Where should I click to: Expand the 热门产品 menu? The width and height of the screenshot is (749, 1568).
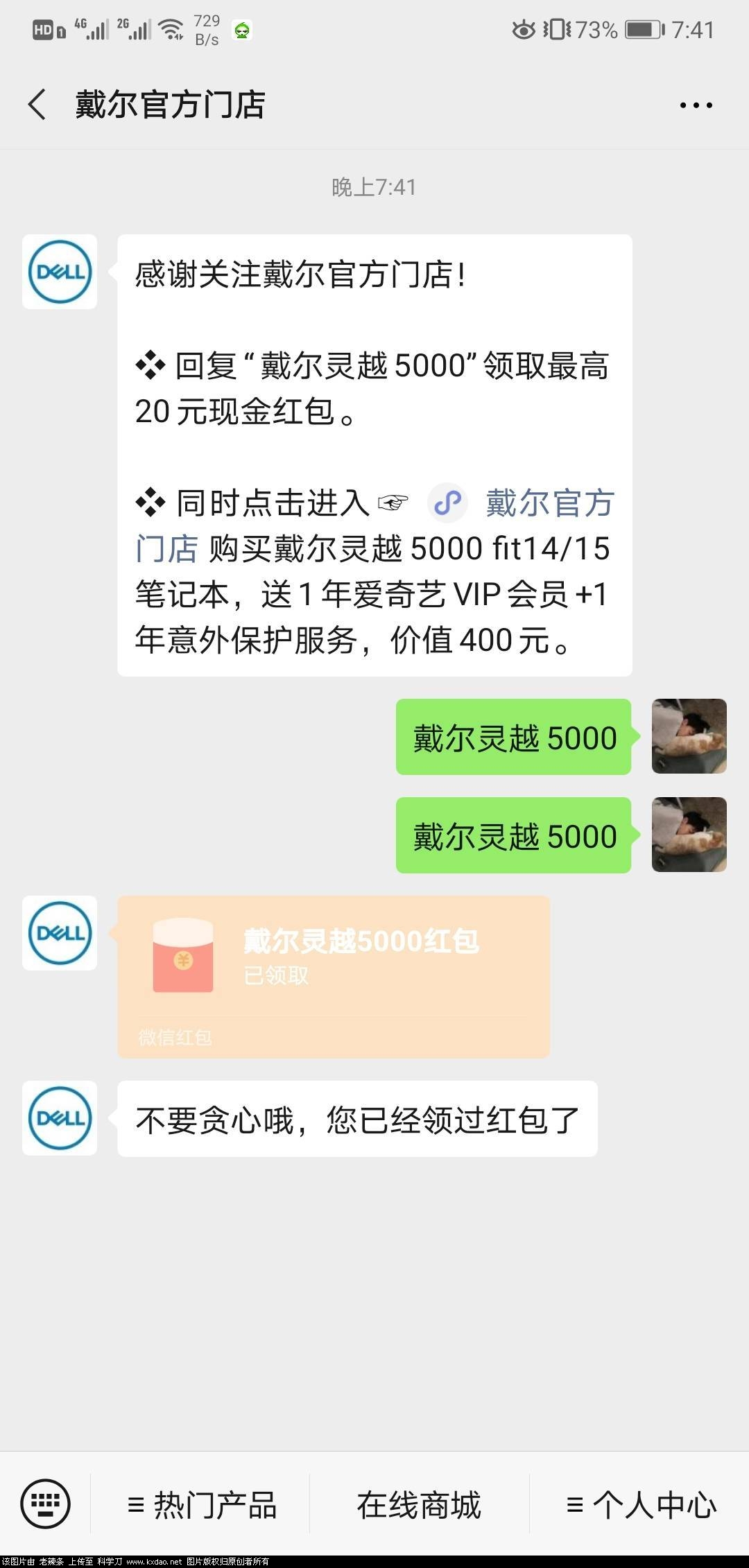point(202,1505)
